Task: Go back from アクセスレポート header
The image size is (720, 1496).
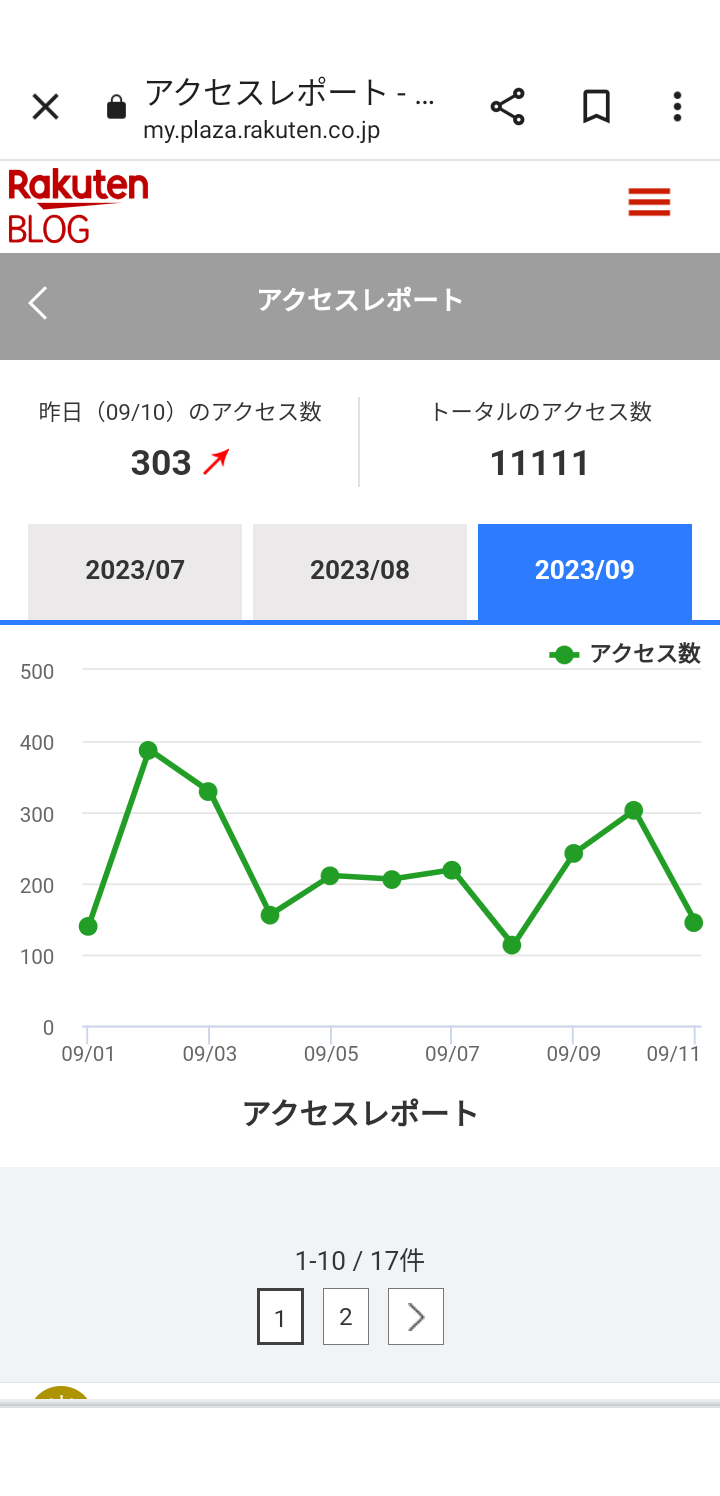Action: [37, 302]
